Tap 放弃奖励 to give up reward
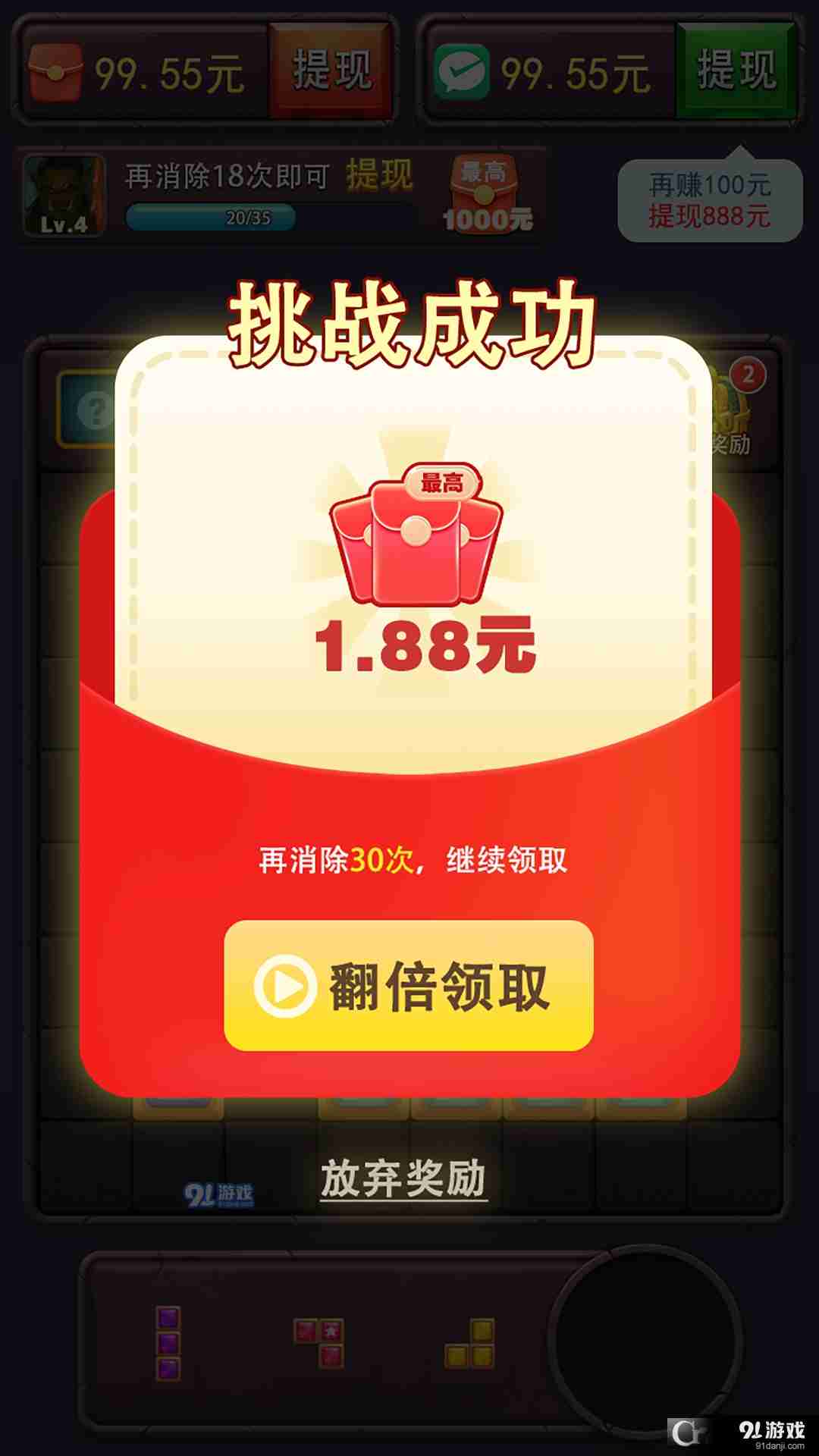 click(x=403, y=1179)
